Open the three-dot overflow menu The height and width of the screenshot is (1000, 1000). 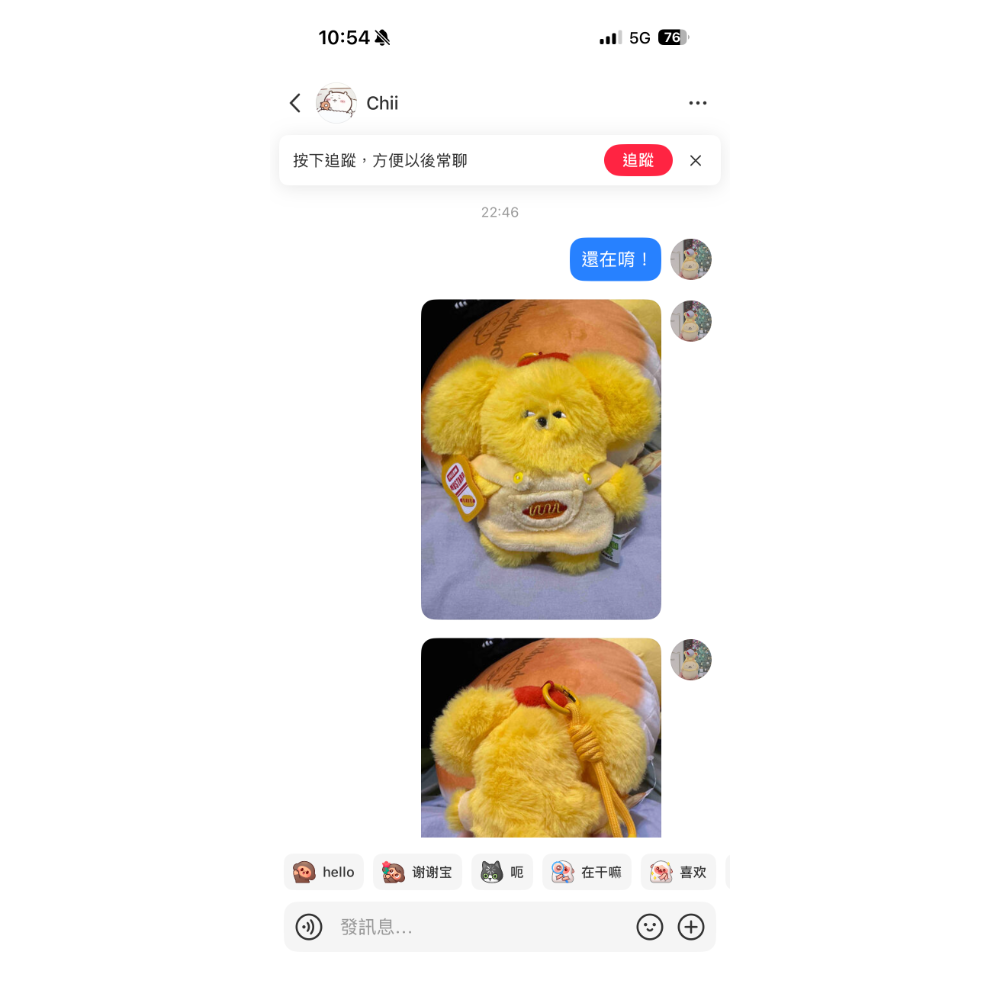pos(697,103)
